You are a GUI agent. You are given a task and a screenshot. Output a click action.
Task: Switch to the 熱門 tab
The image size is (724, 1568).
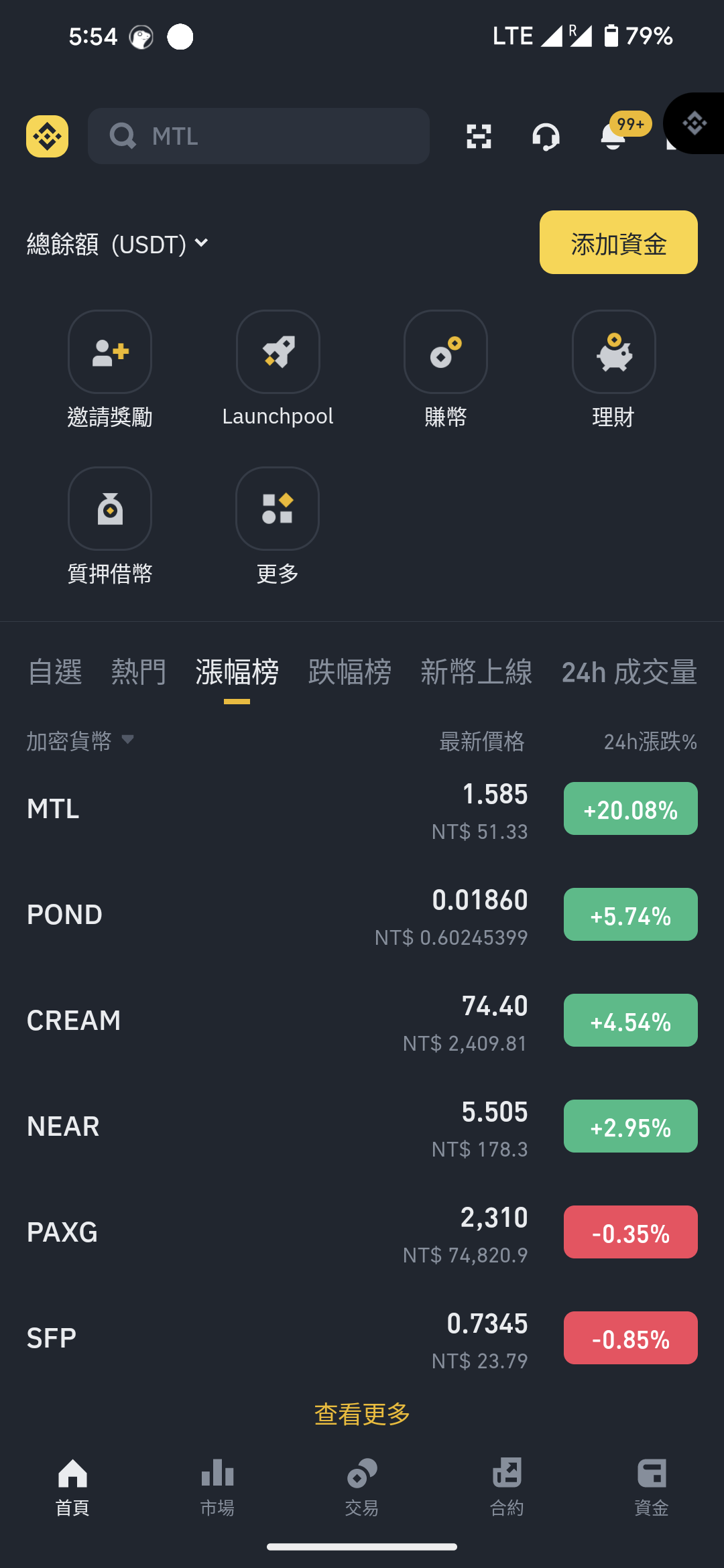pyautogui.click(x=139, y=672)
